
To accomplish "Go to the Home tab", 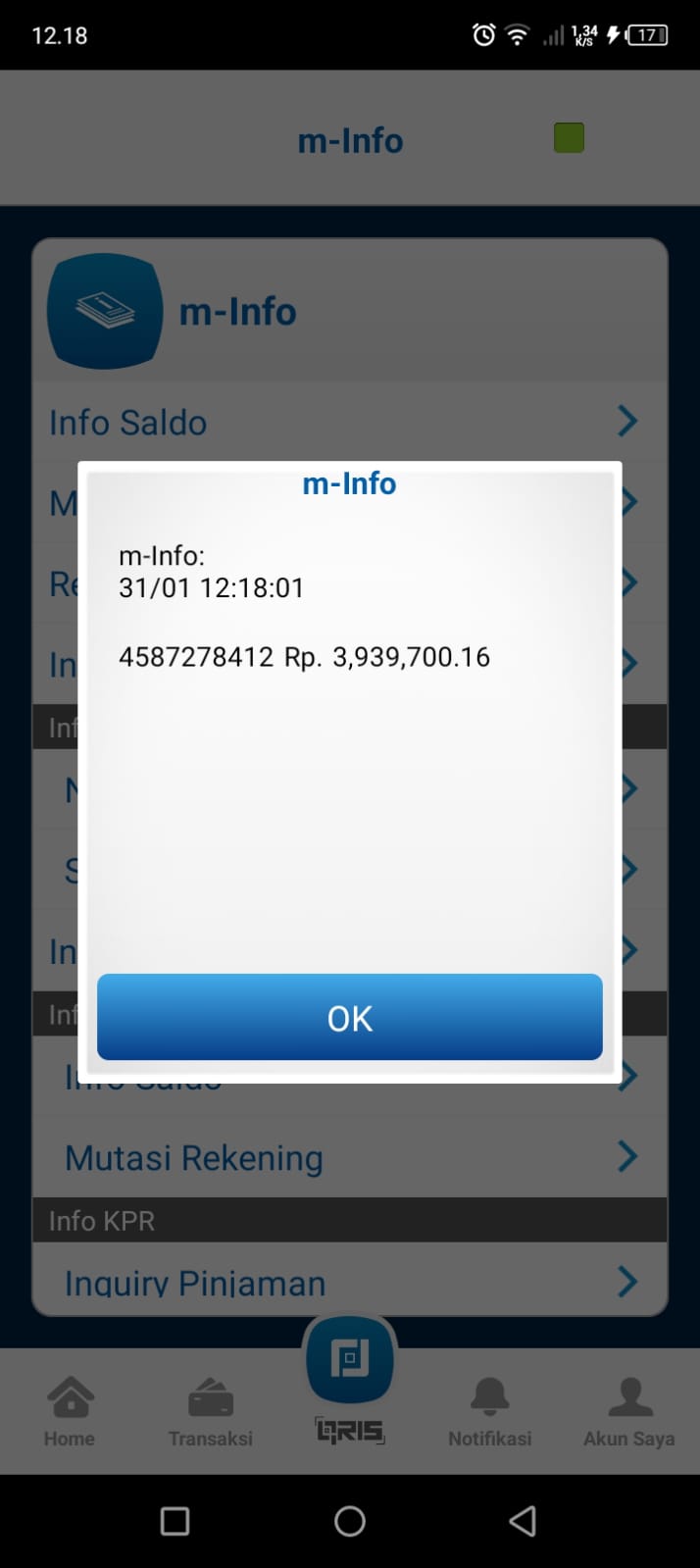I will (x=70, y=1412).
